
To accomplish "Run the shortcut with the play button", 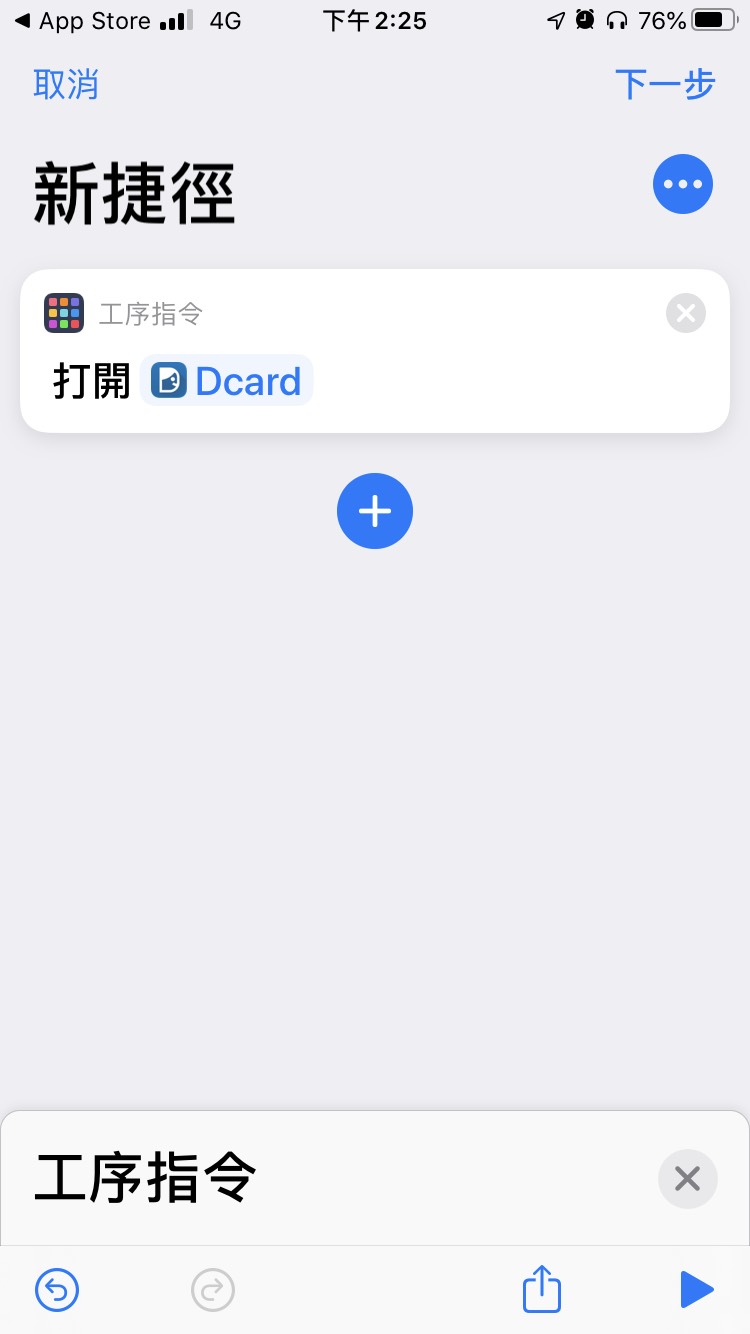I will [696, 1290].
